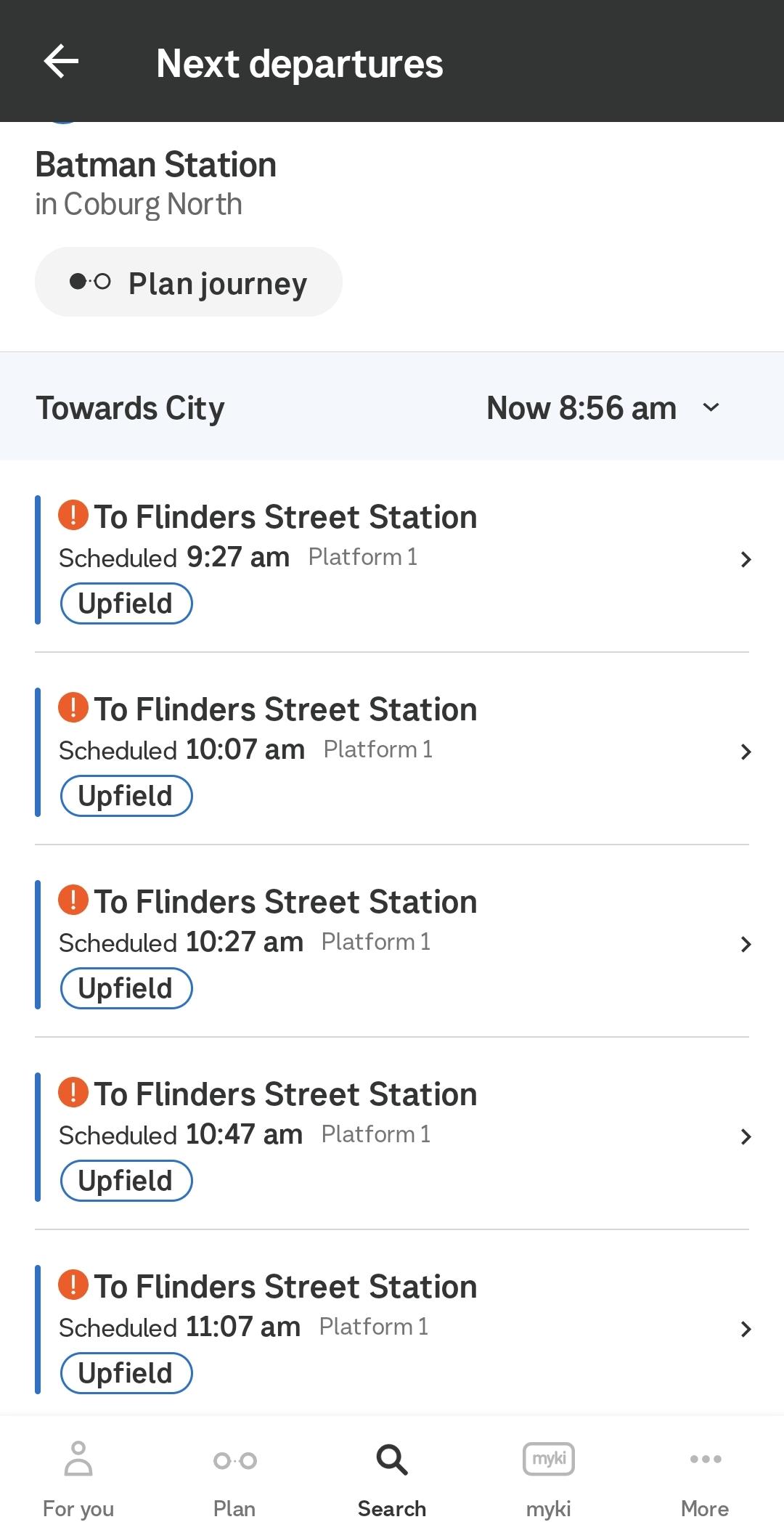Tap the alert icon on the 9:27 am service
This screenshot has height=1538, width=784.
click(x=74, y=516)
